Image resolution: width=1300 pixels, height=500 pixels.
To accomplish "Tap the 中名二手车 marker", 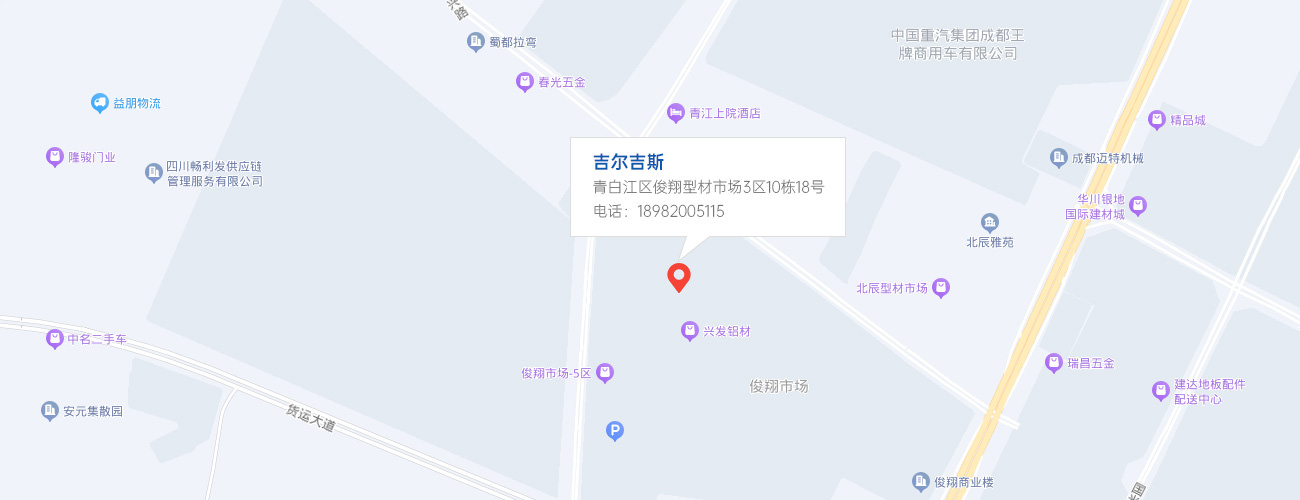I will 55,339.
